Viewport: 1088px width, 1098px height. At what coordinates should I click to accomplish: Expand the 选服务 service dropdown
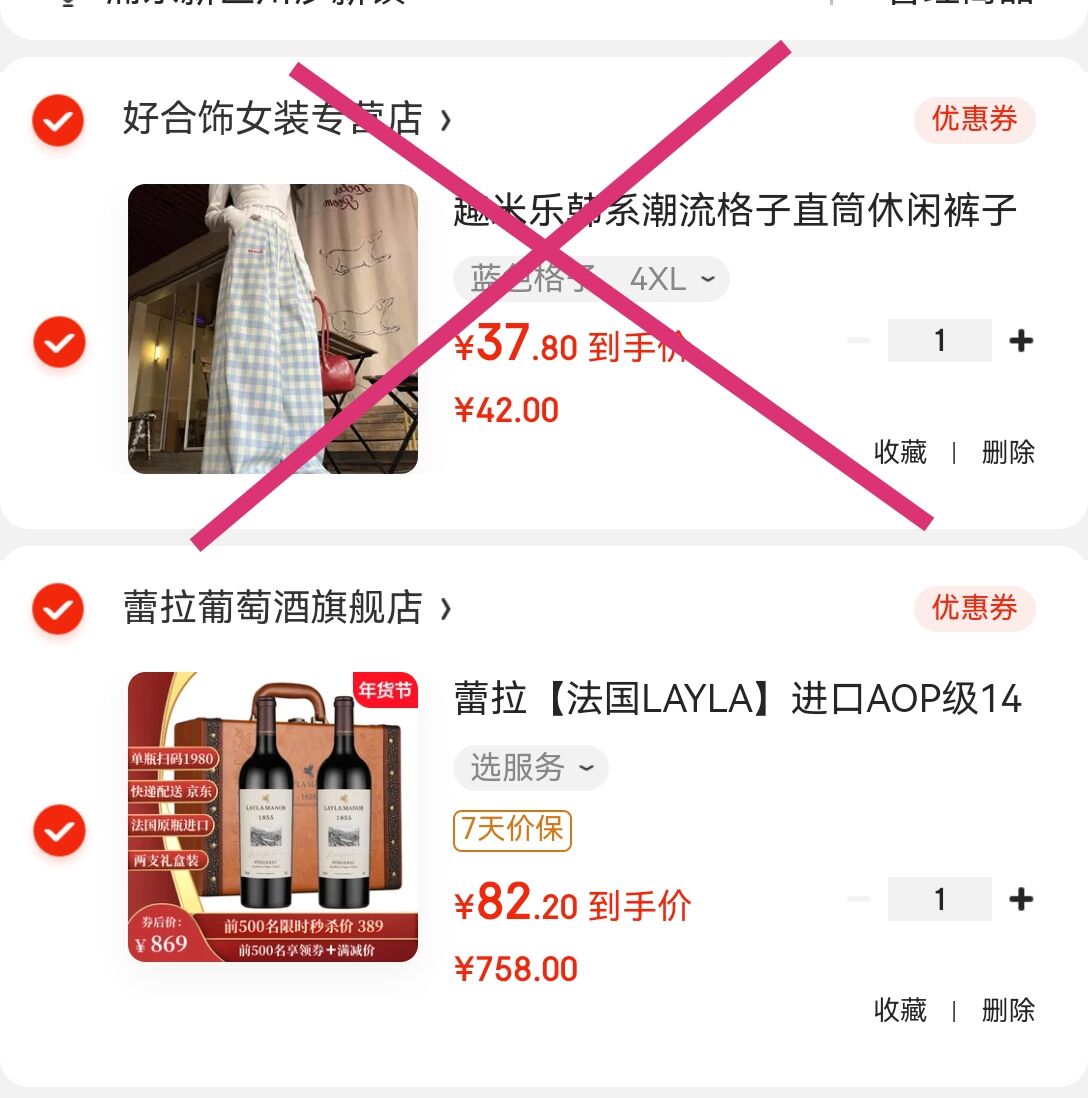click(x=531, y=768)
